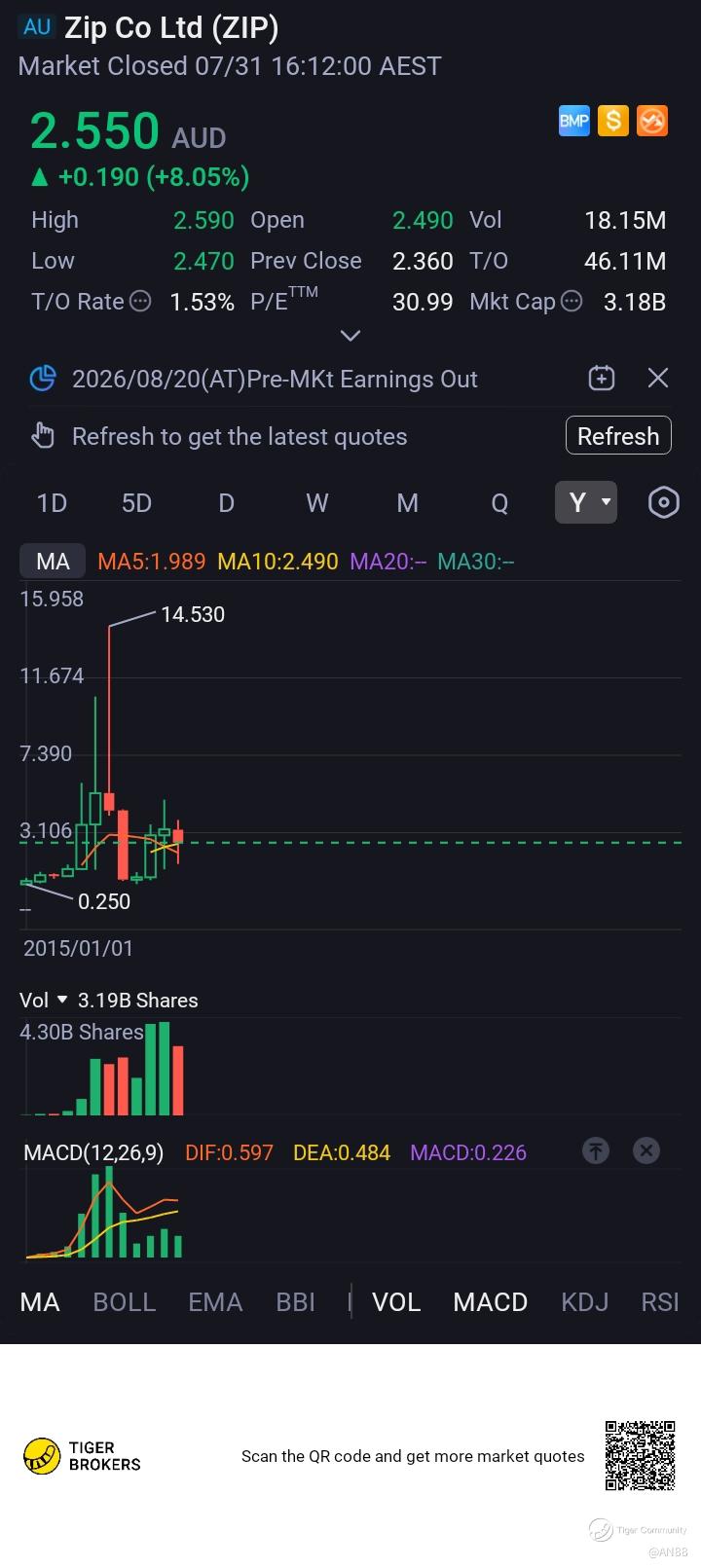Switch chart to 5D timeframe
The image size is (701, 1568).
(x=136, y=502)
